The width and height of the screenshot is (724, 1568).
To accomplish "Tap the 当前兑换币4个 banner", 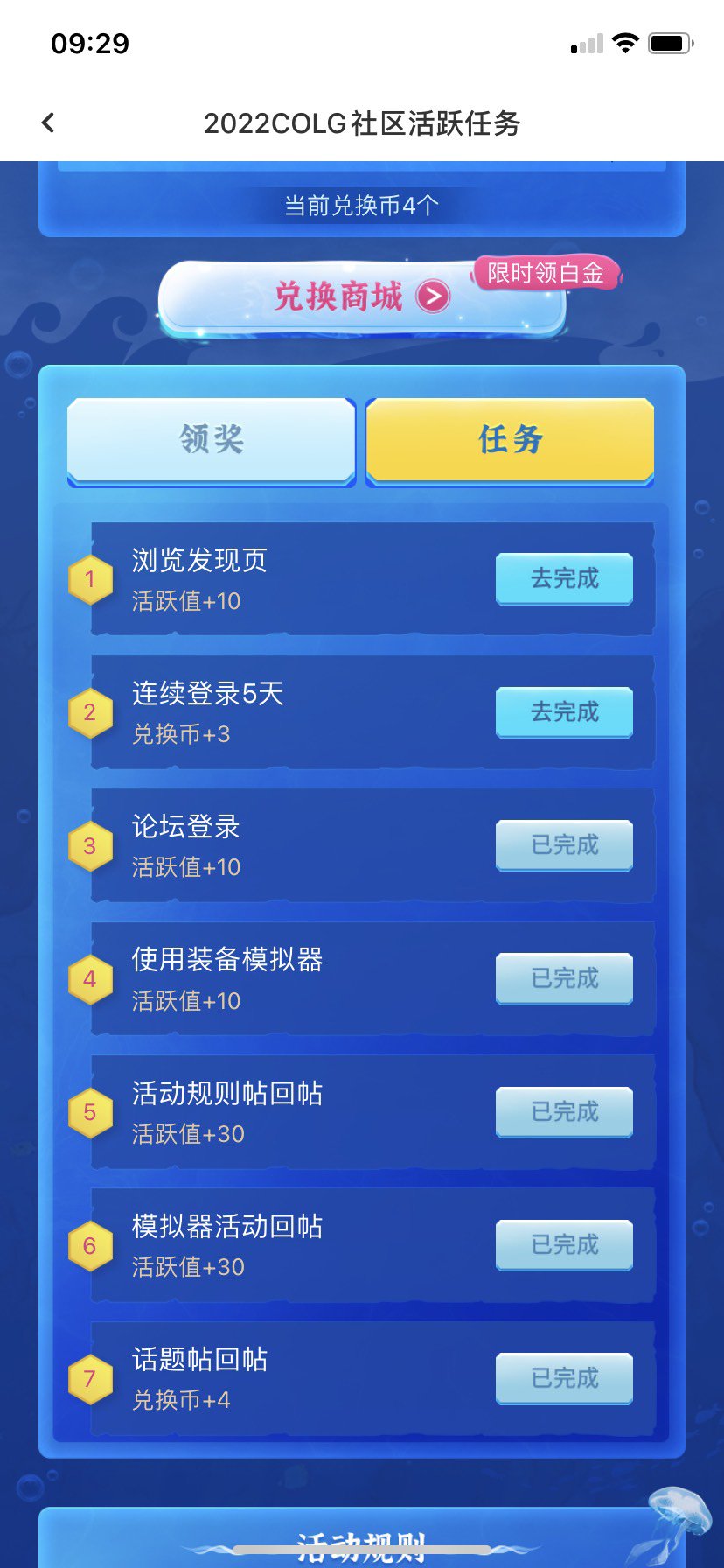I will click(362, 204).
